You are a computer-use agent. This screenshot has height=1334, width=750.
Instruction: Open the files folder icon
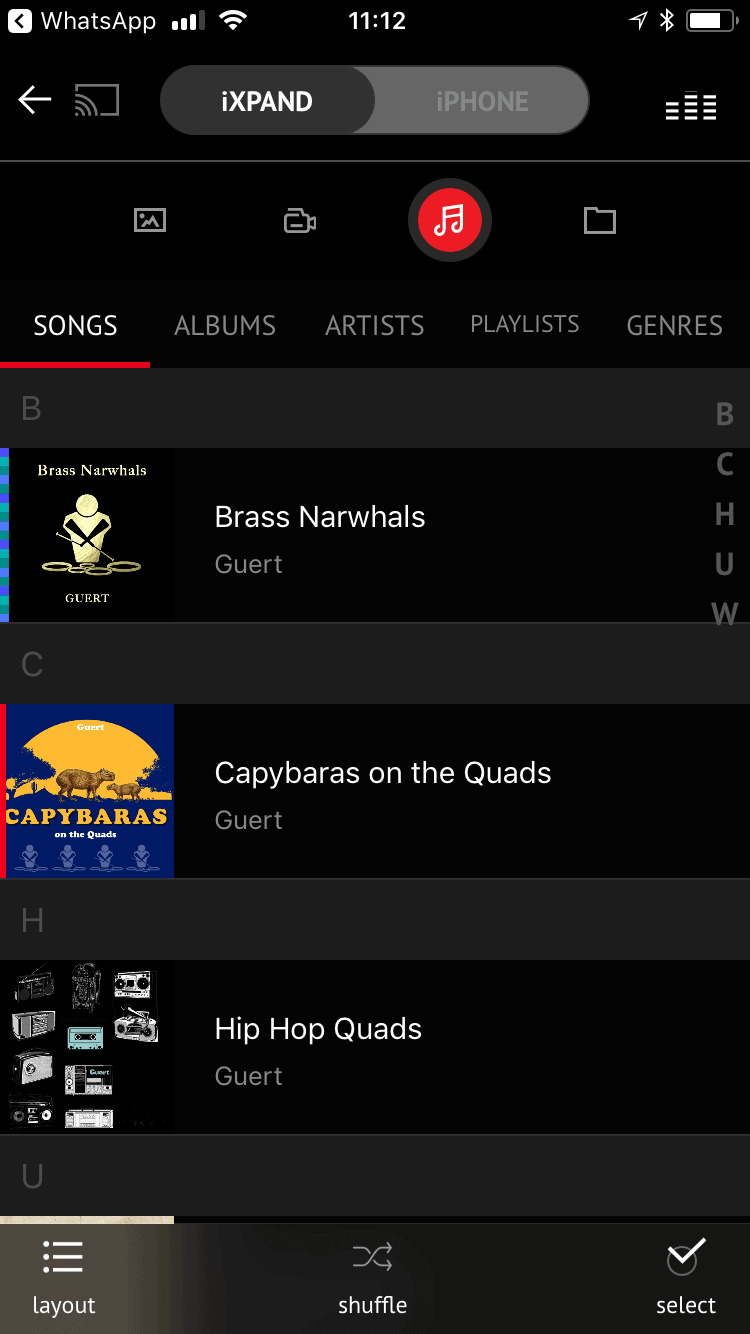coord(600,220)
